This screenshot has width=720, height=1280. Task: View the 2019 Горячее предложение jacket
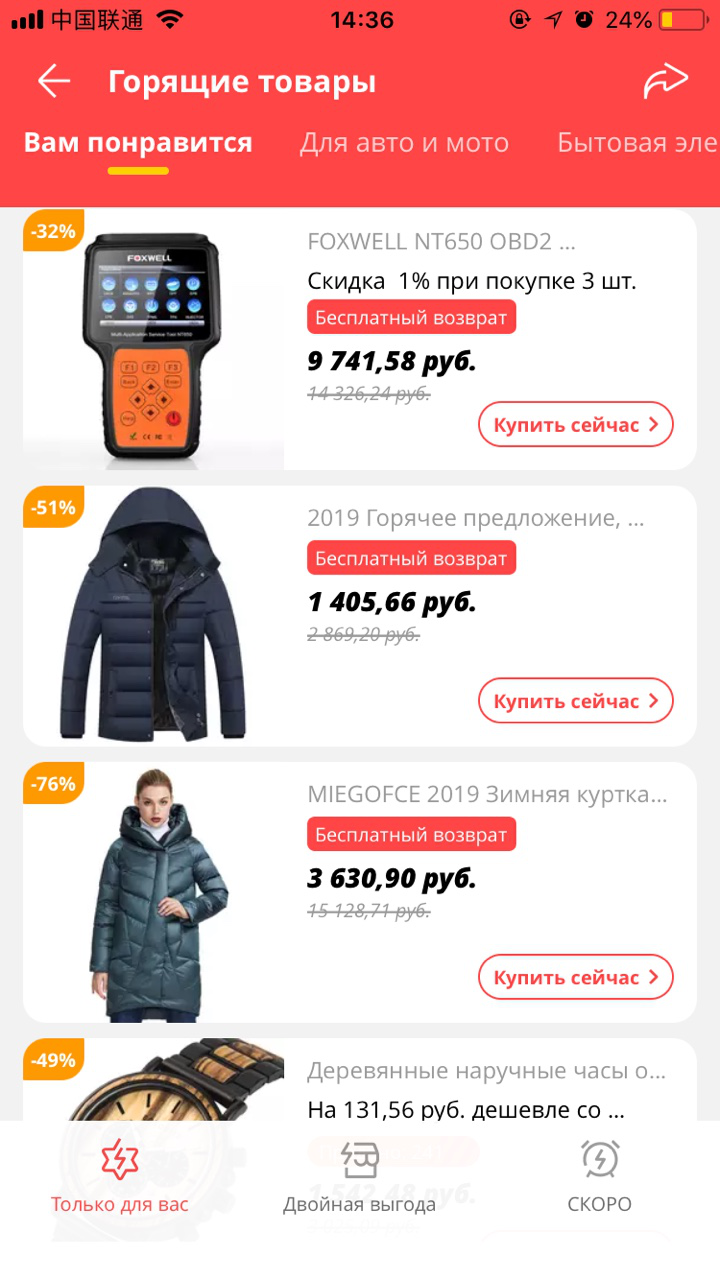coord(475,518)
